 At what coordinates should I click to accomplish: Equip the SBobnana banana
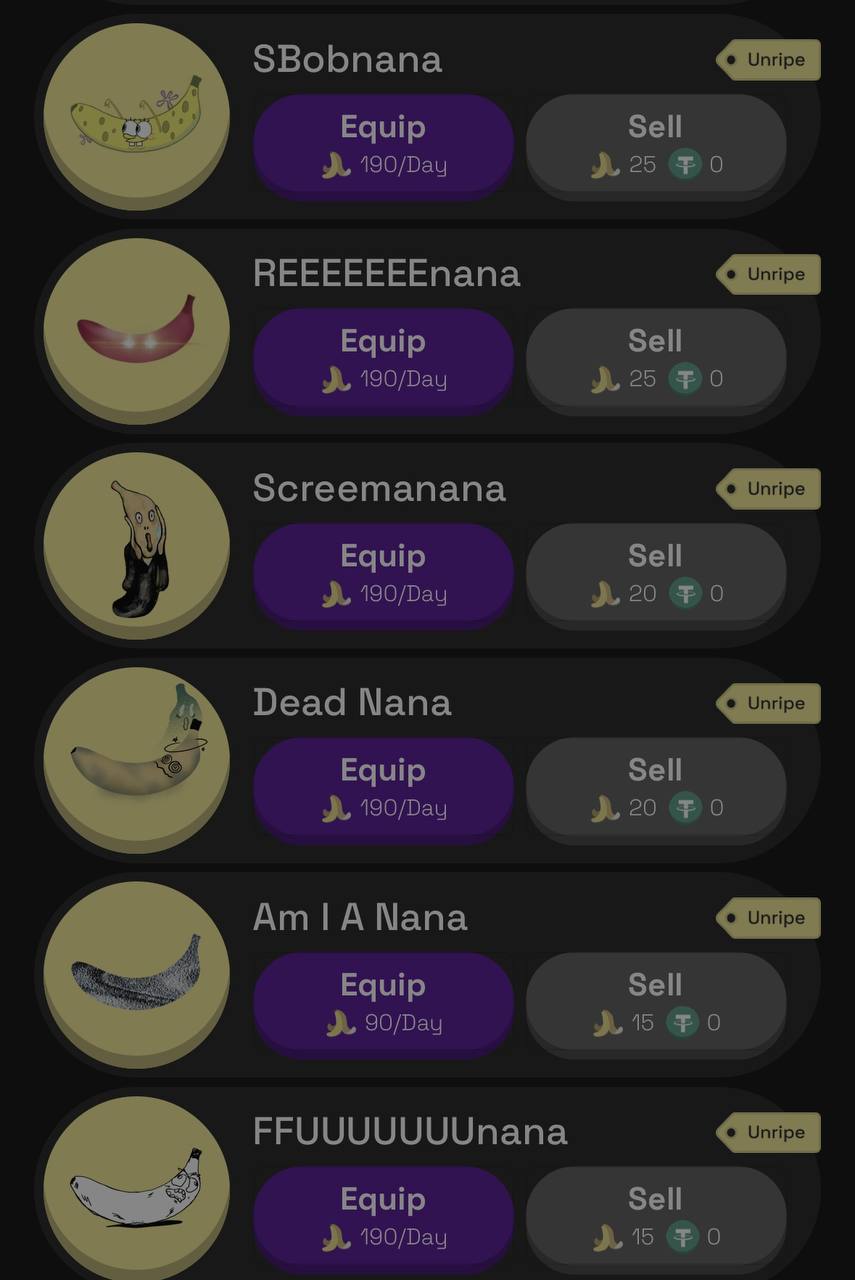coord(383,145)
